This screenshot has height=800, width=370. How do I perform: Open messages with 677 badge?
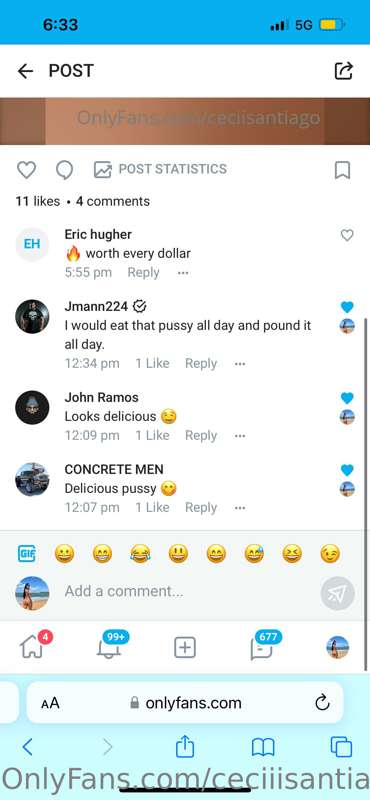262,646
